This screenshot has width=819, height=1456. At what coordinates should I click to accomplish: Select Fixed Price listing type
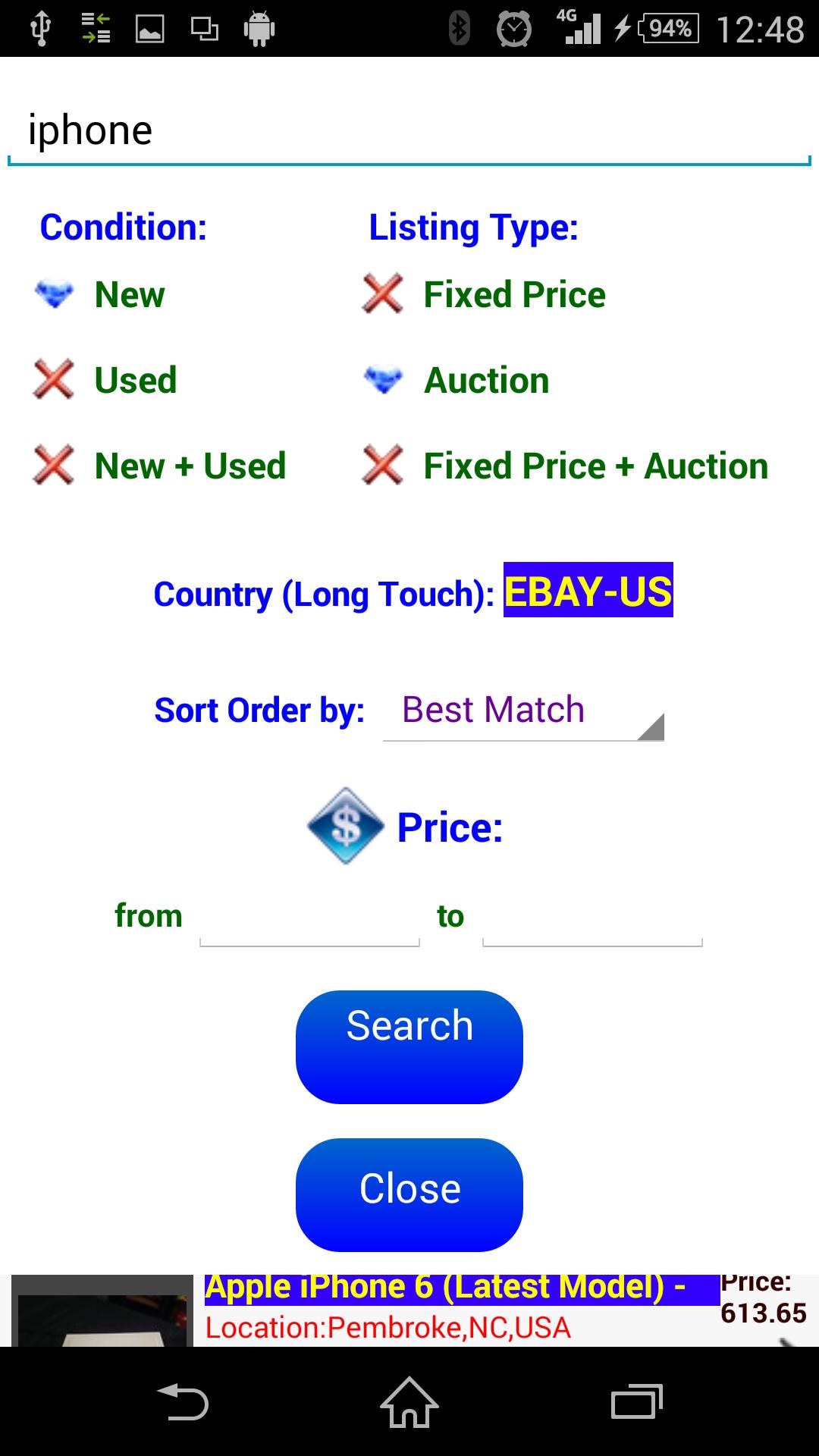pos(485,295)
